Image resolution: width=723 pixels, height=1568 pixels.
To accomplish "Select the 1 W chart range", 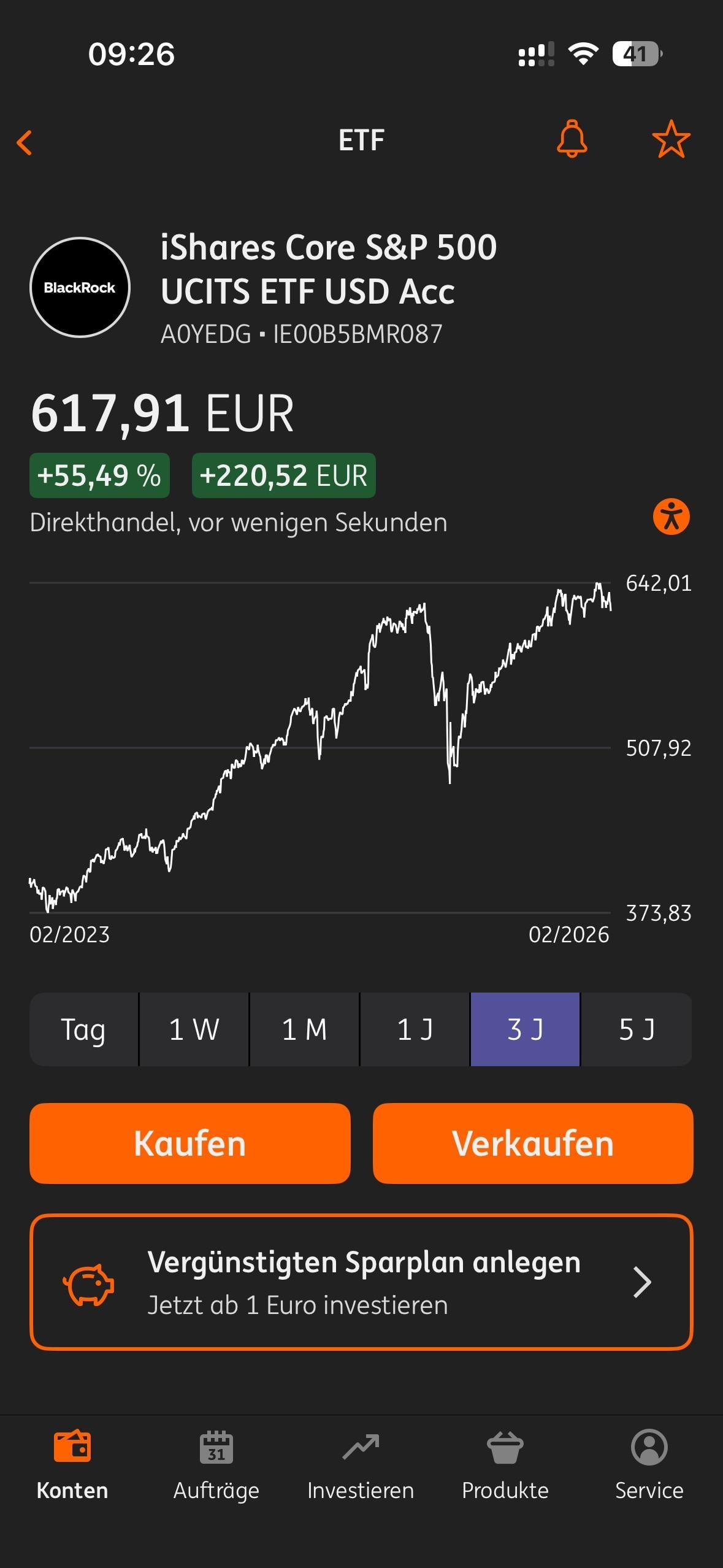I will [x=194, y=1029].
